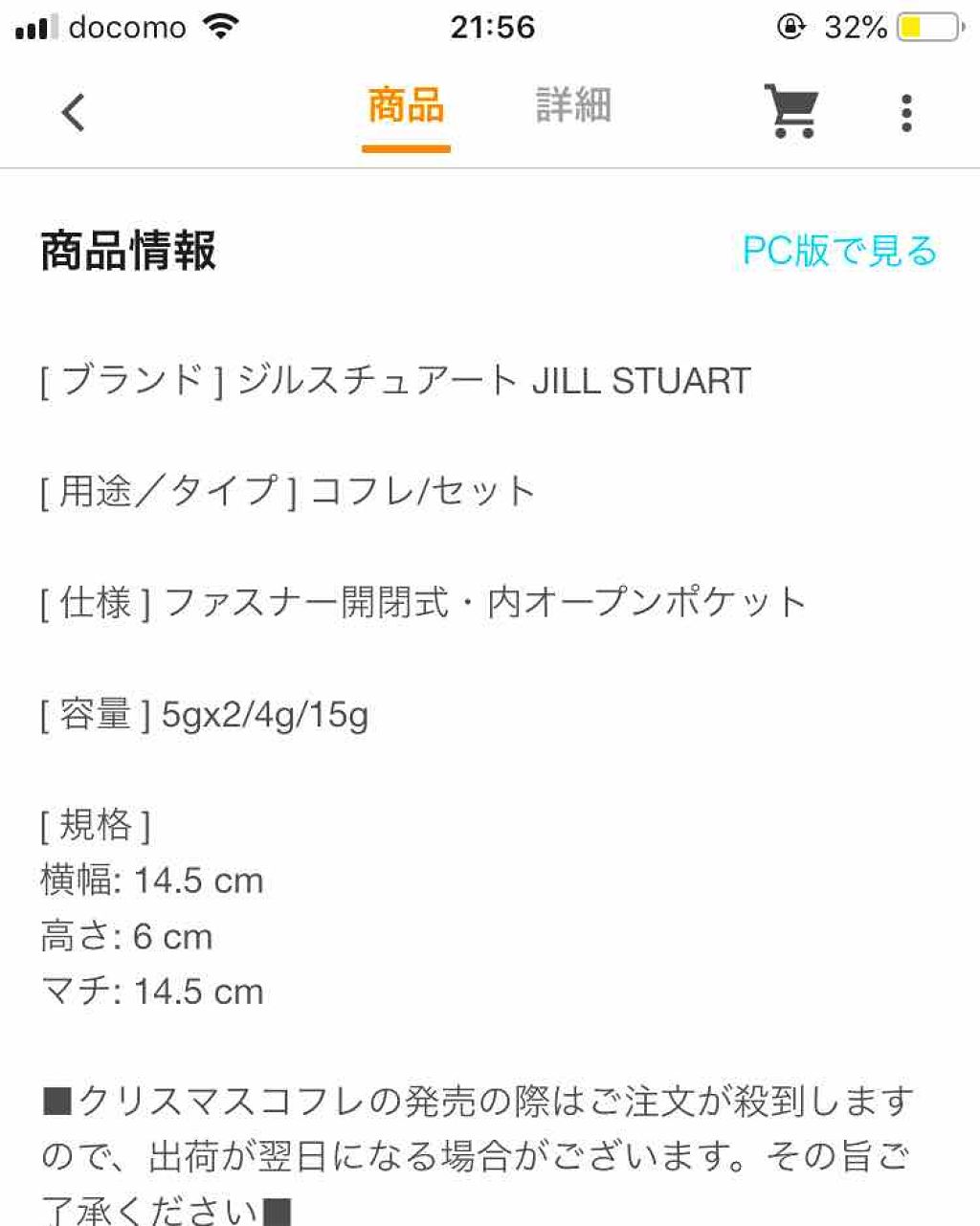Tap the Wi-Fi icon in the status bar
980x1226 pixels.
tap(222, 26)
